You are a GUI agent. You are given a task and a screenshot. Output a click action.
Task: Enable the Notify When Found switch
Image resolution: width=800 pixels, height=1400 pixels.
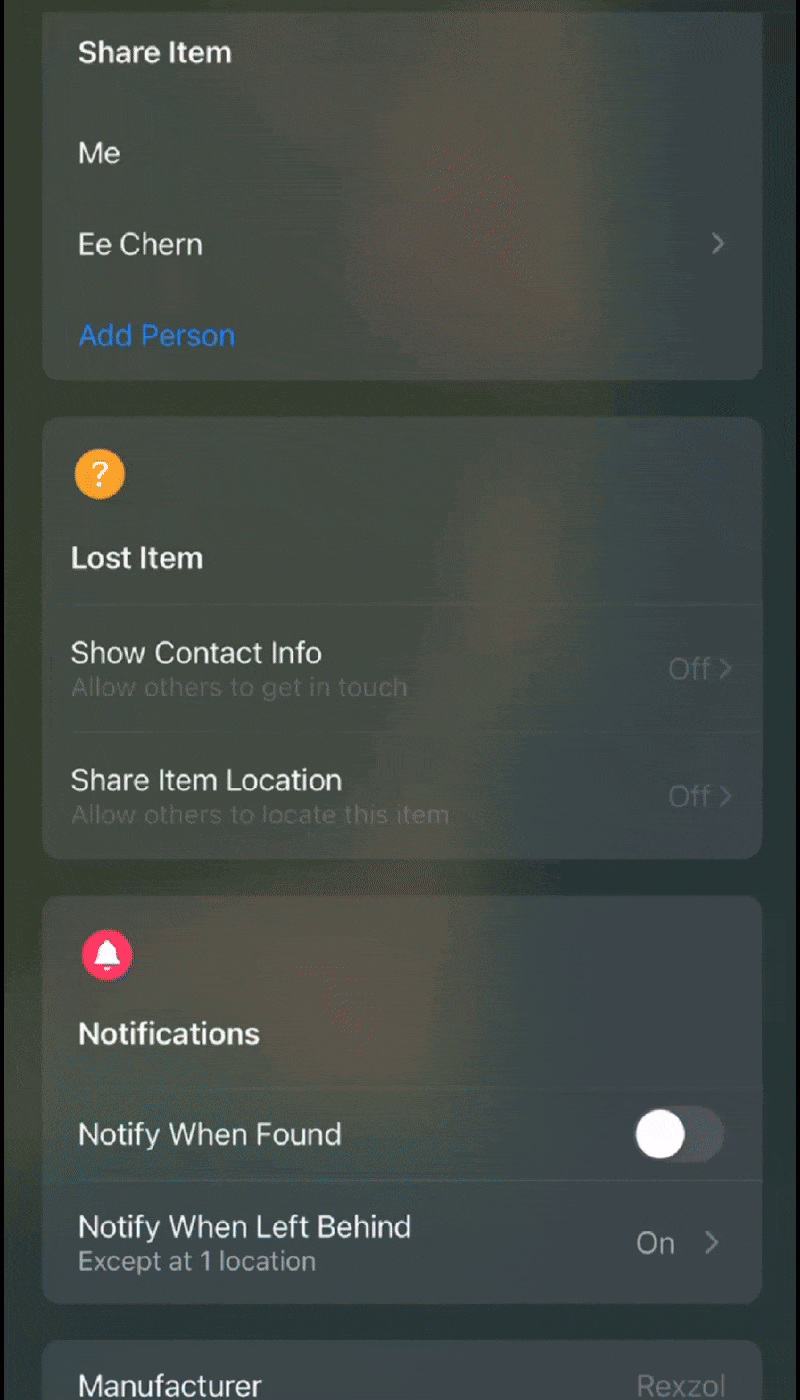point(678,1135)
